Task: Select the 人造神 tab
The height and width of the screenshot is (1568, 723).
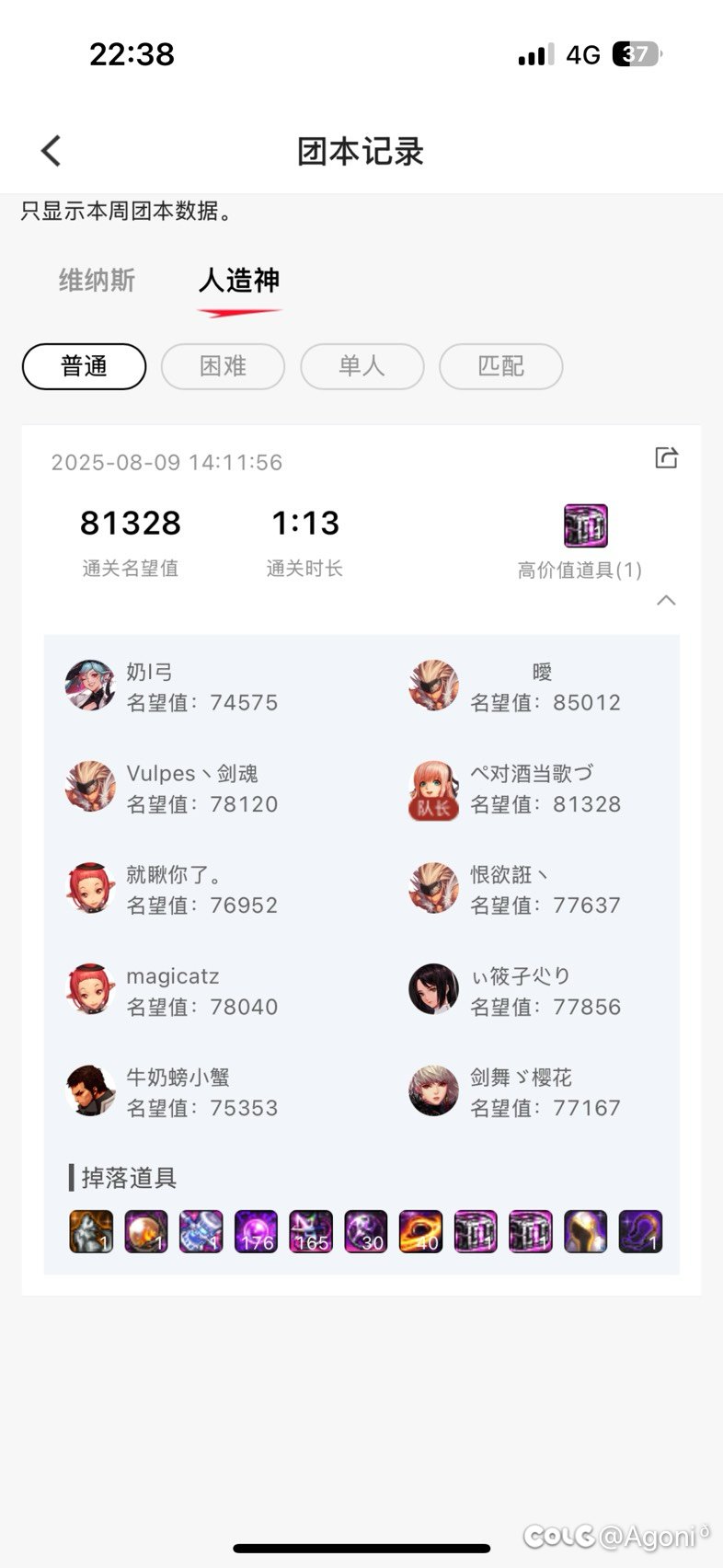Action: (239, 281)
